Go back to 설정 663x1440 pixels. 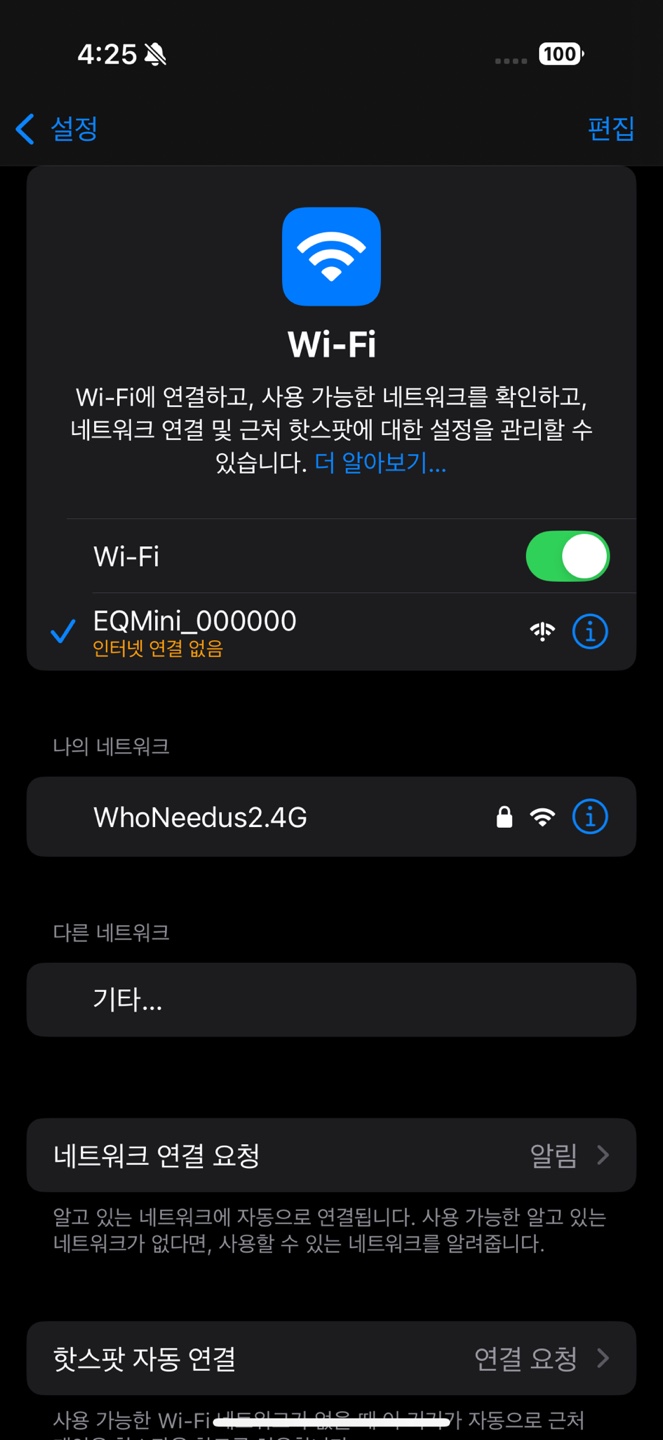[x=58, y=129]
